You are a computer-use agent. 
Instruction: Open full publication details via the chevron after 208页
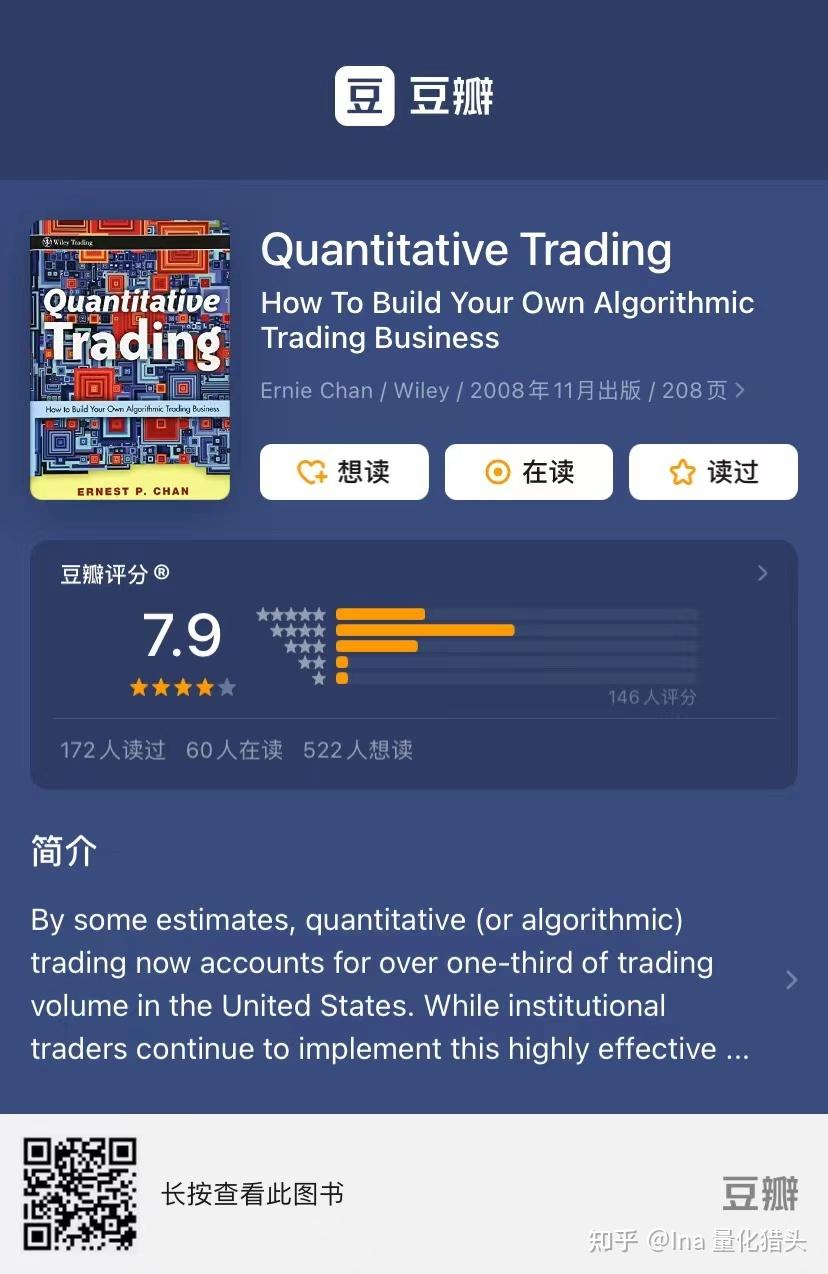[x=740, y=391]
